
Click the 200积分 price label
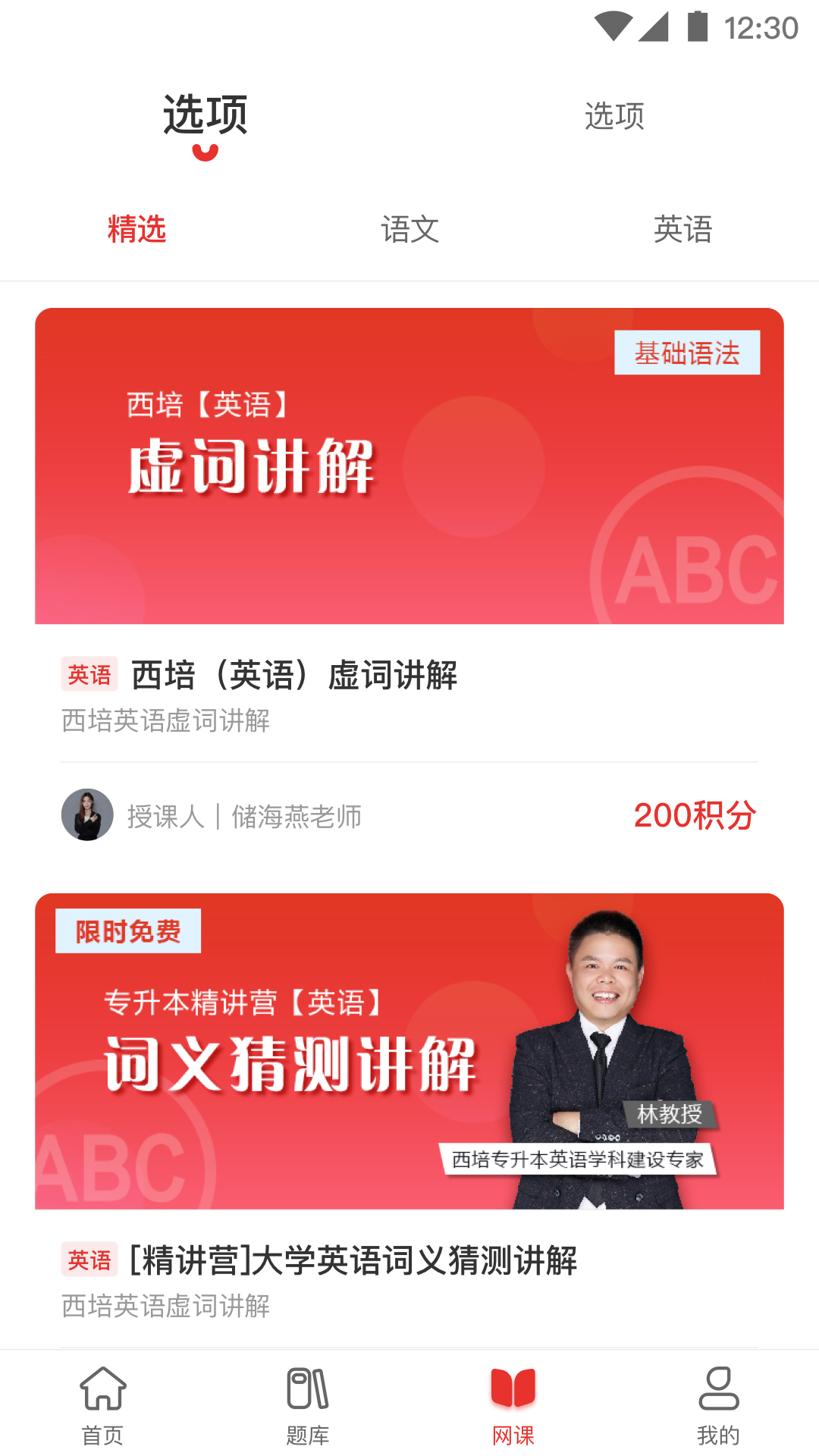tap(695, 816)
